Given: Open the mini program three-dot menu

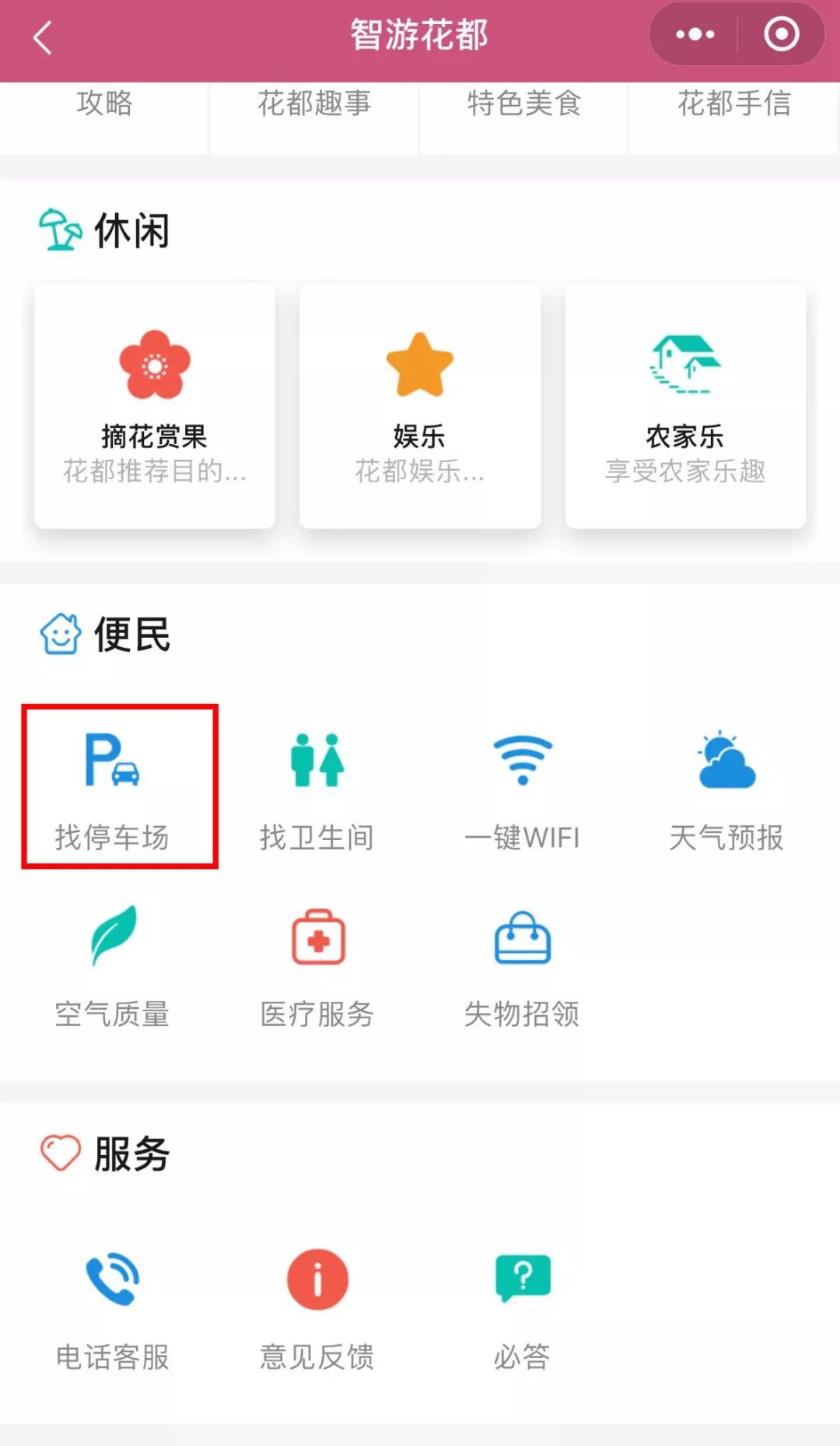Looking at the screenshot, I should click(x=694, y=34).
